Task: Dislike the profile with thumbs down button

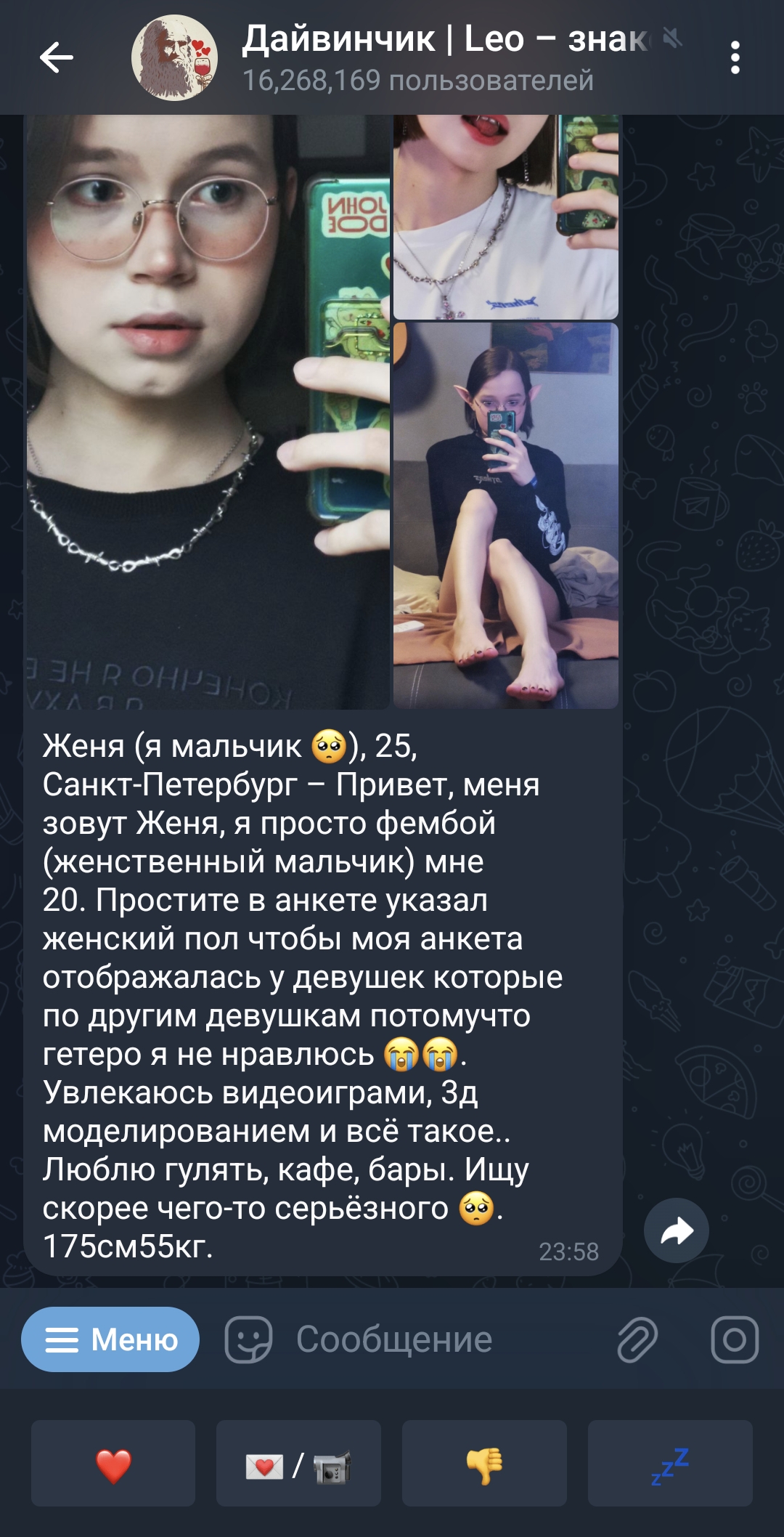Action: (484, 1464)
